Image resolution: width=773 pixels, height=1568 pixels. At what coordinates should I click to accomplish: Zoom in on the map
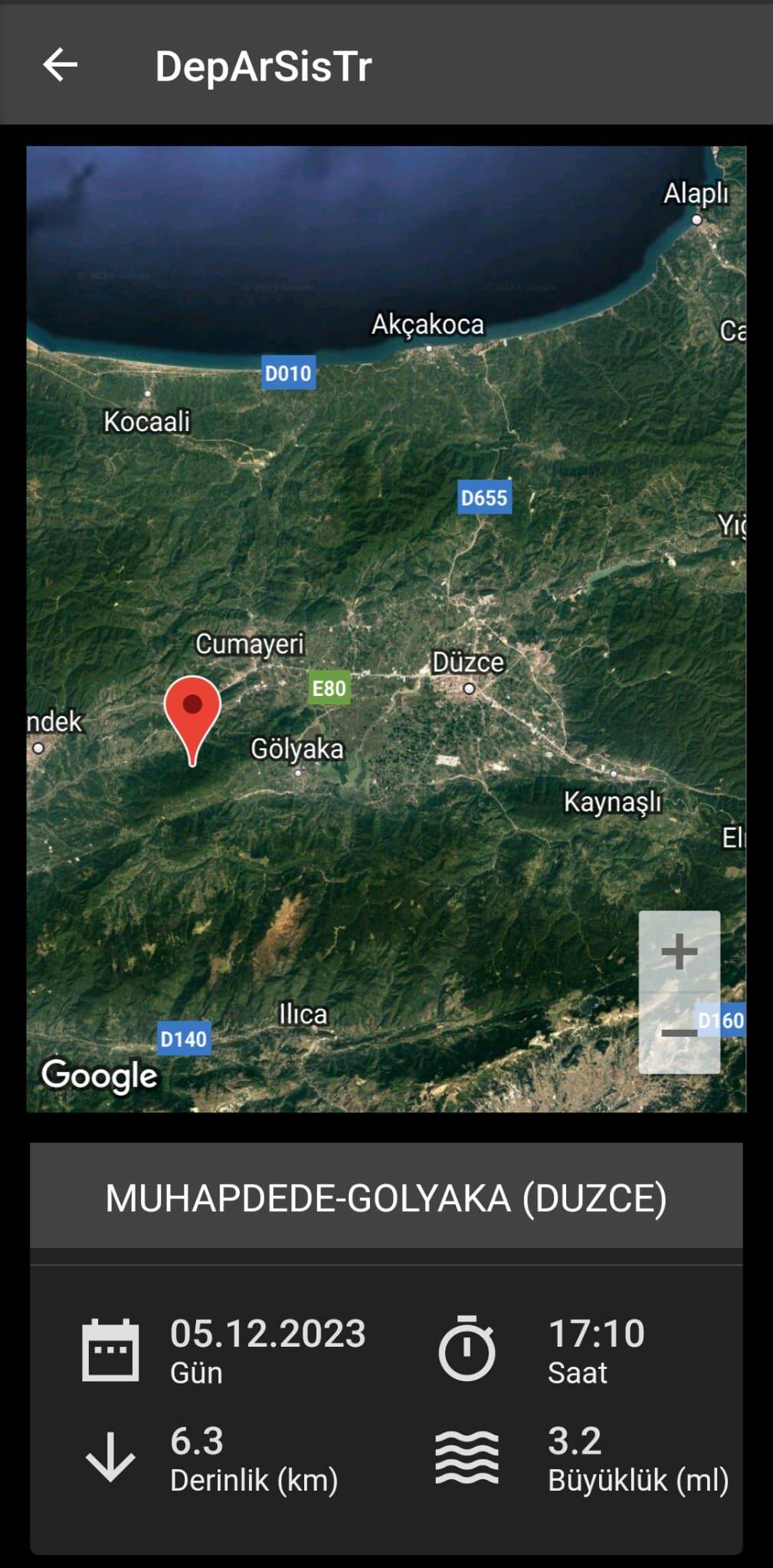click(679, 952)
